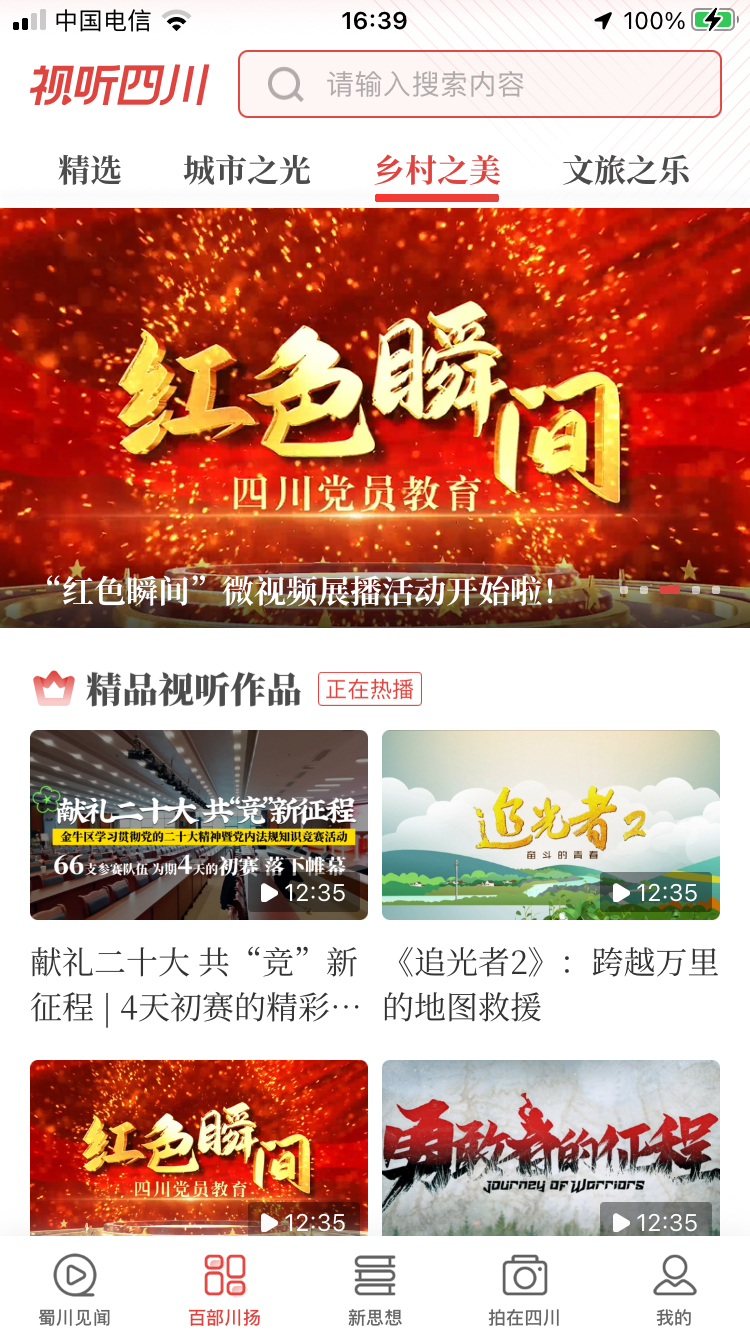Switch to the 城市之光 tab
750x1334 pixels.
(x=247, y=170)
